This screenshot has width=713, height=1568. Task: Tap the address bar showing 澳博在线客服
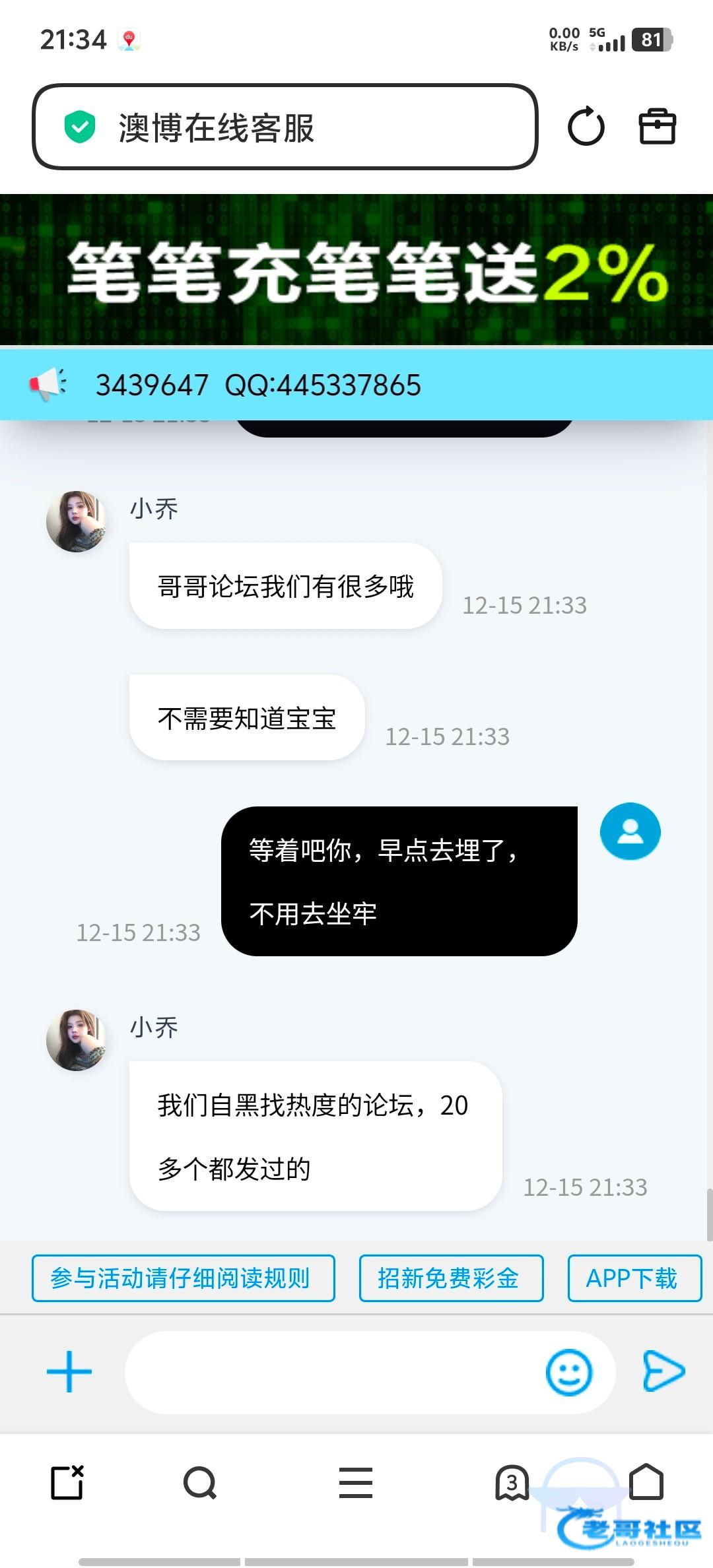[284, 127]
